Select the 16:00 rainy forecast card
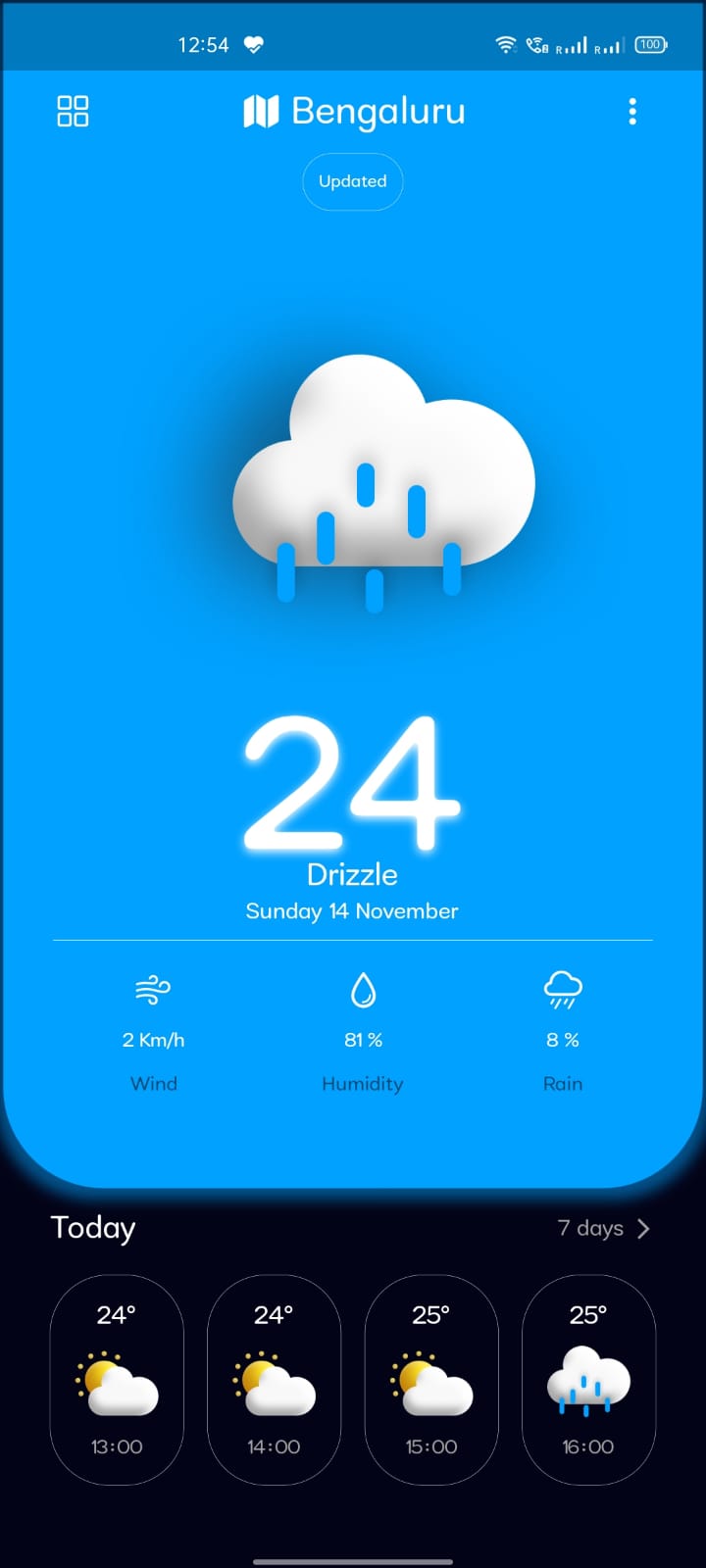 coord(588,1377)
